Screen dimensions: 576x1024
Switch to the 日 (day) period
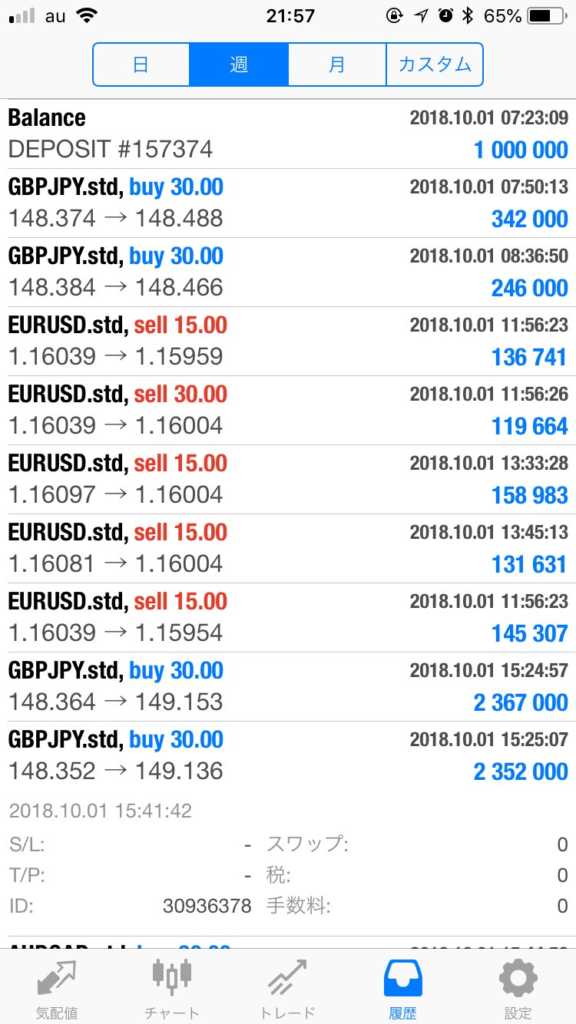[141, 65]
